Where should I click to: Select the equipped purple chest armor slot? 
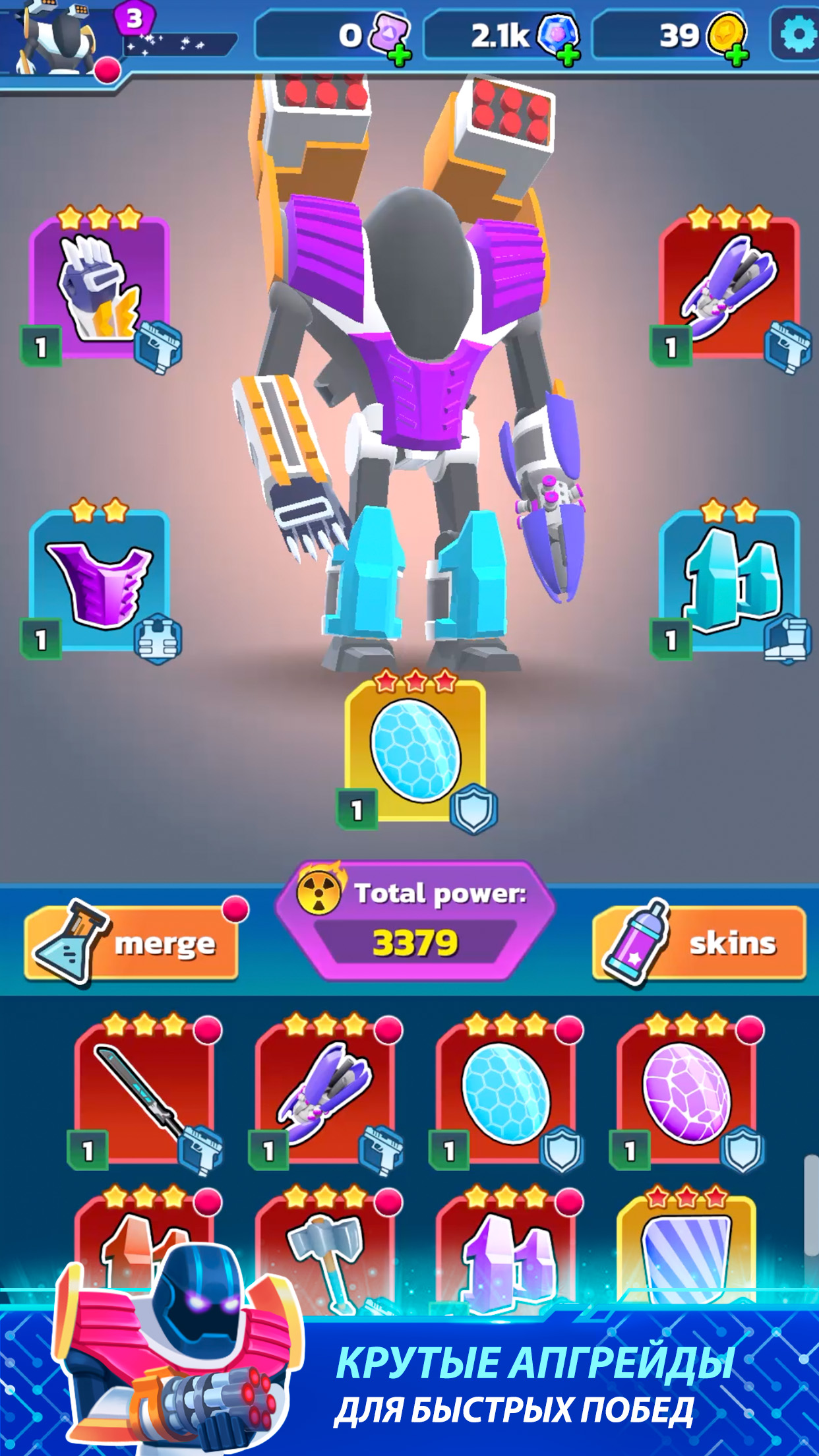click(x=100, y=582)
